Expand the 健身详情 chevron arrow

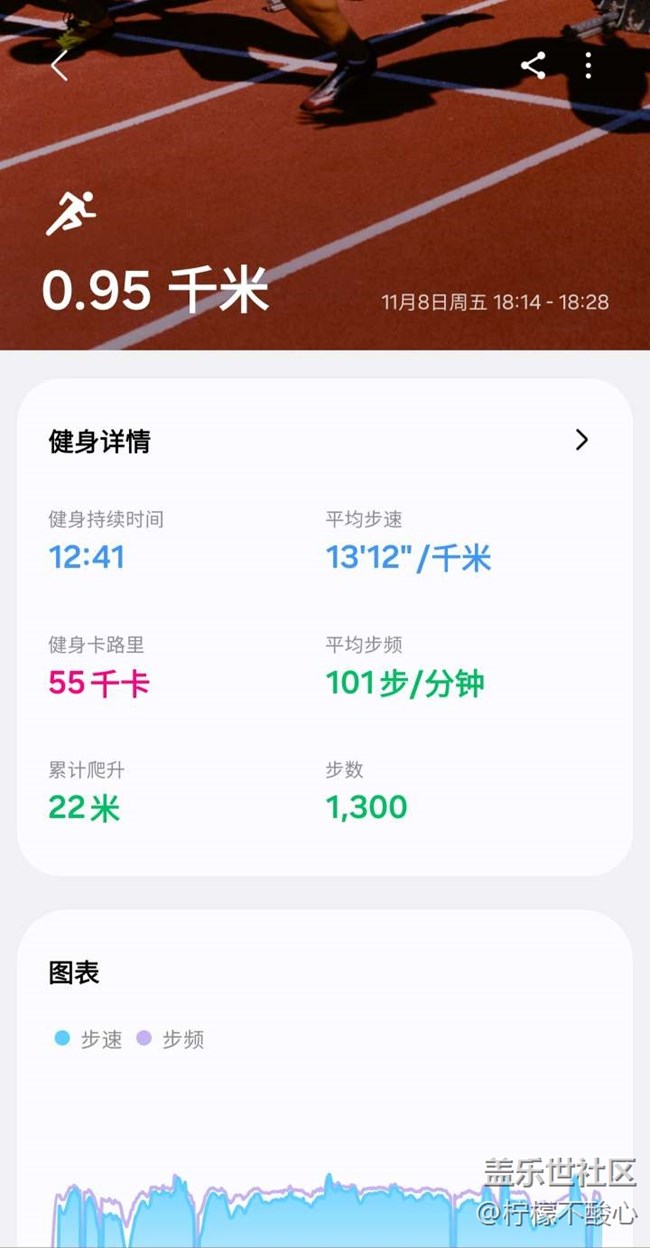582,440
